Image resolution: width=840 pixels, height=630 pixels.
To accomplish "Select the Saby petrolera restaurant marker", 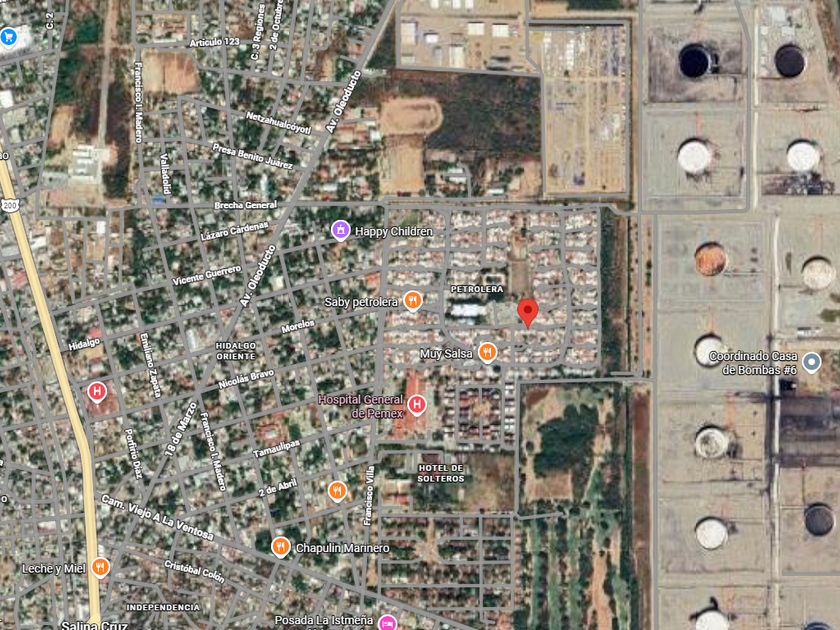I will click(413, 301).
